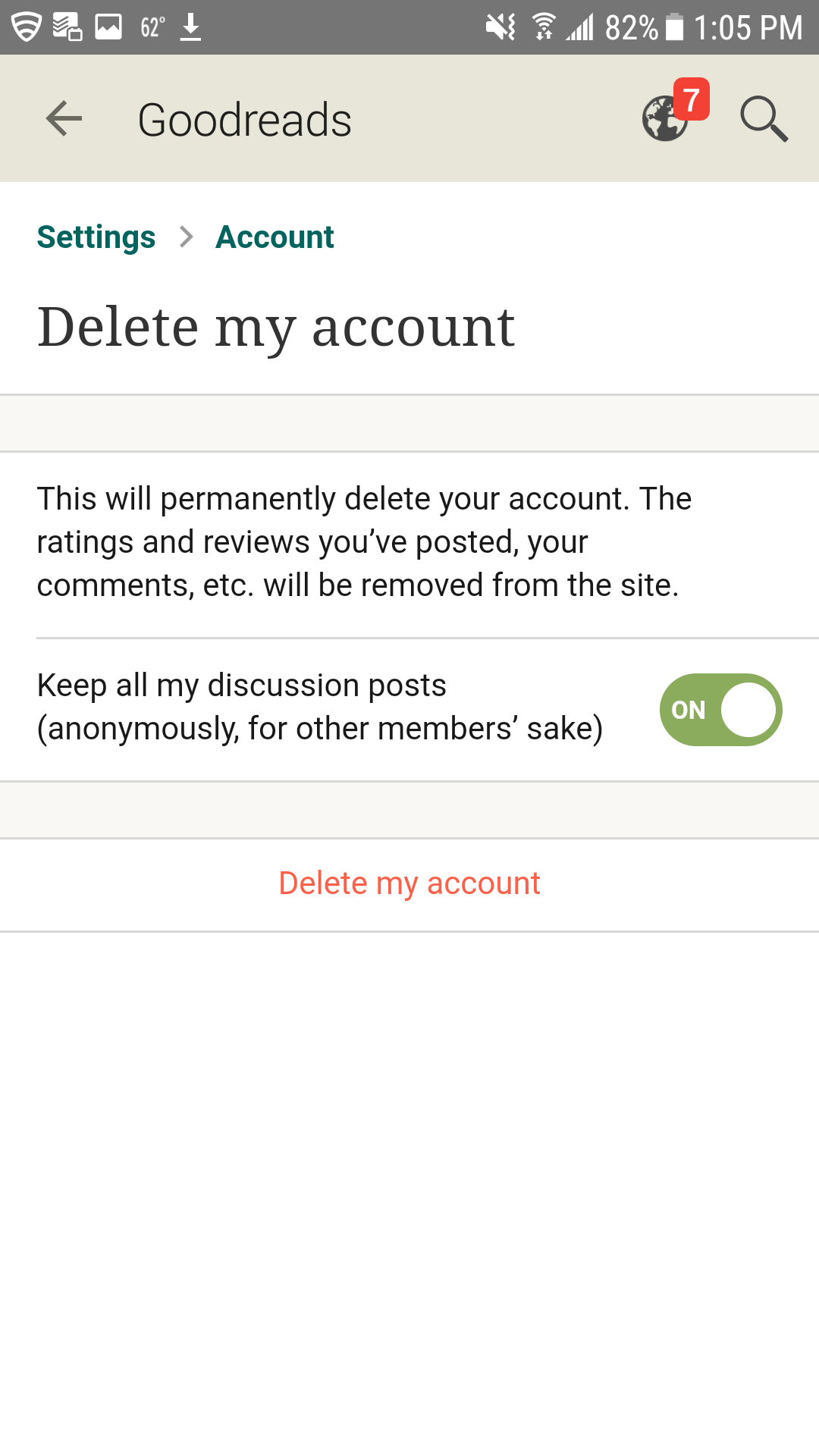Screen dimensions: 819x1456
Task: Turn off the discussion posts switch knob
Action: (747, 709)
